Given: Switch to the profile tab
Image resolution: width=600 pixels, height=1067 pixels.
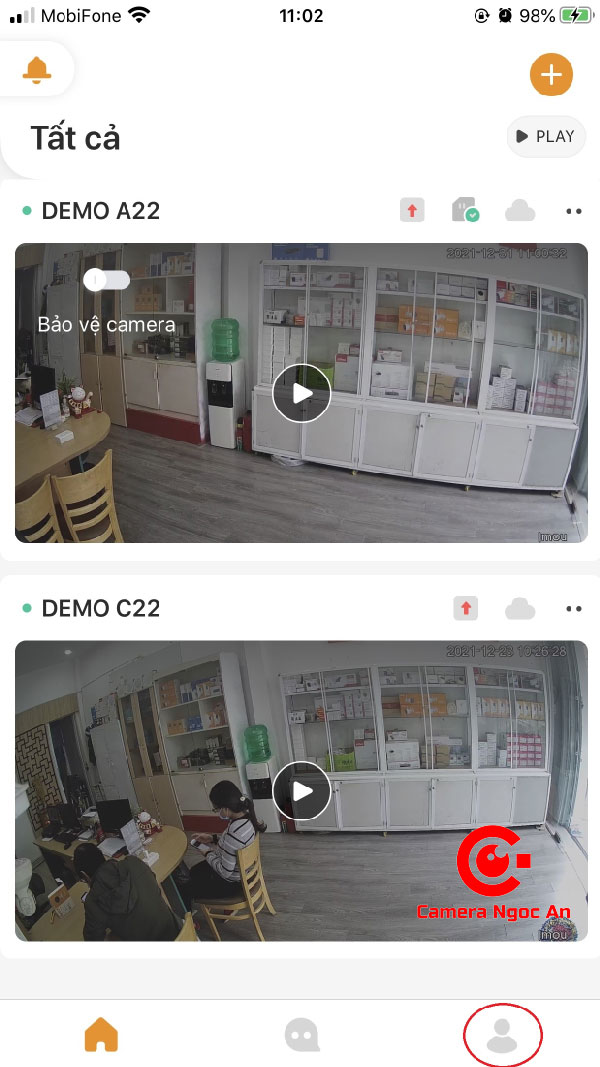Looking at the screenshot, I should [x=502, y=1035].
